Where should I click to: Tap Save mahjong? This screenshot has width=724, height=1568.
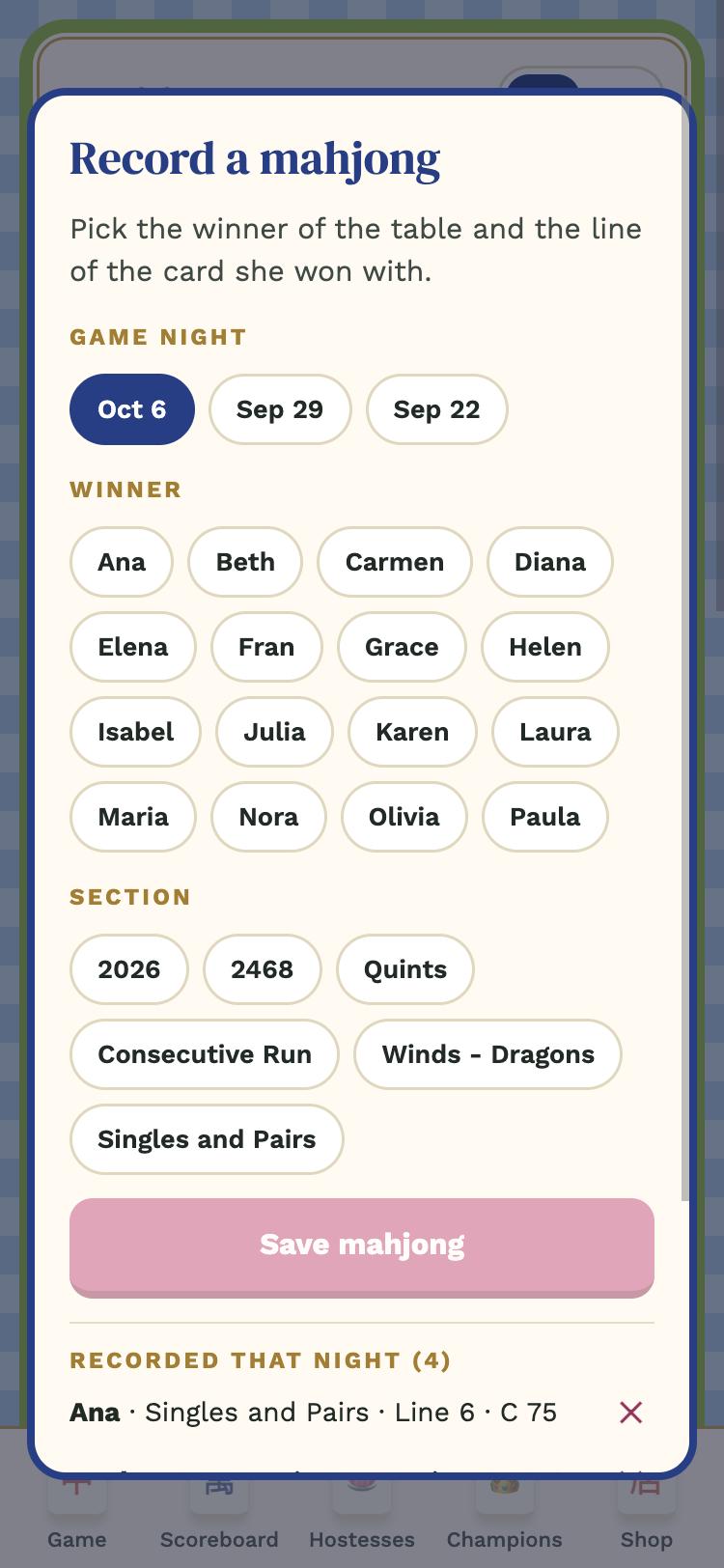[362, 1246]
